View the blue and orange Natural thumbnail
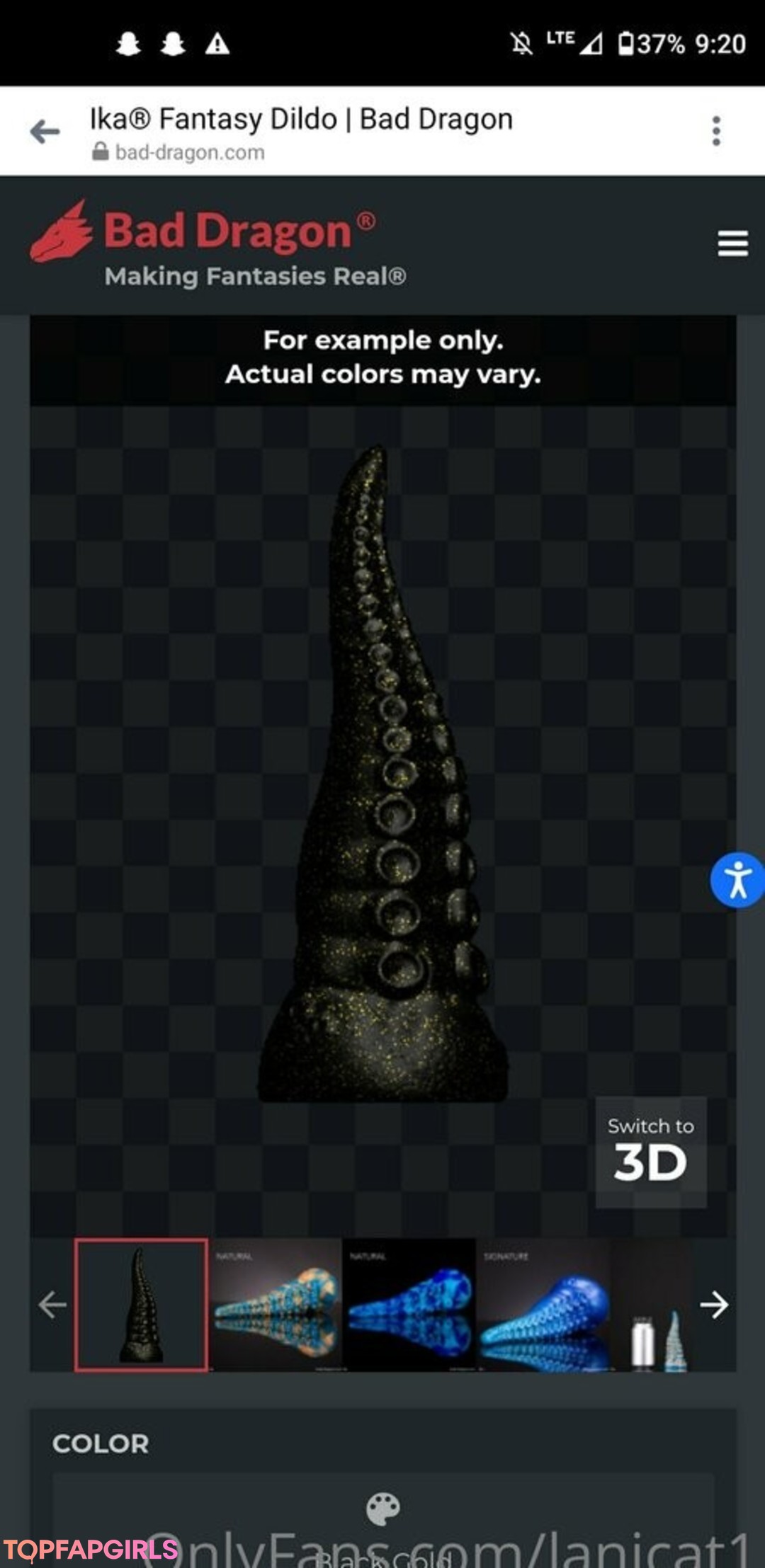 pyautogui.click(x=276, y=1305)
